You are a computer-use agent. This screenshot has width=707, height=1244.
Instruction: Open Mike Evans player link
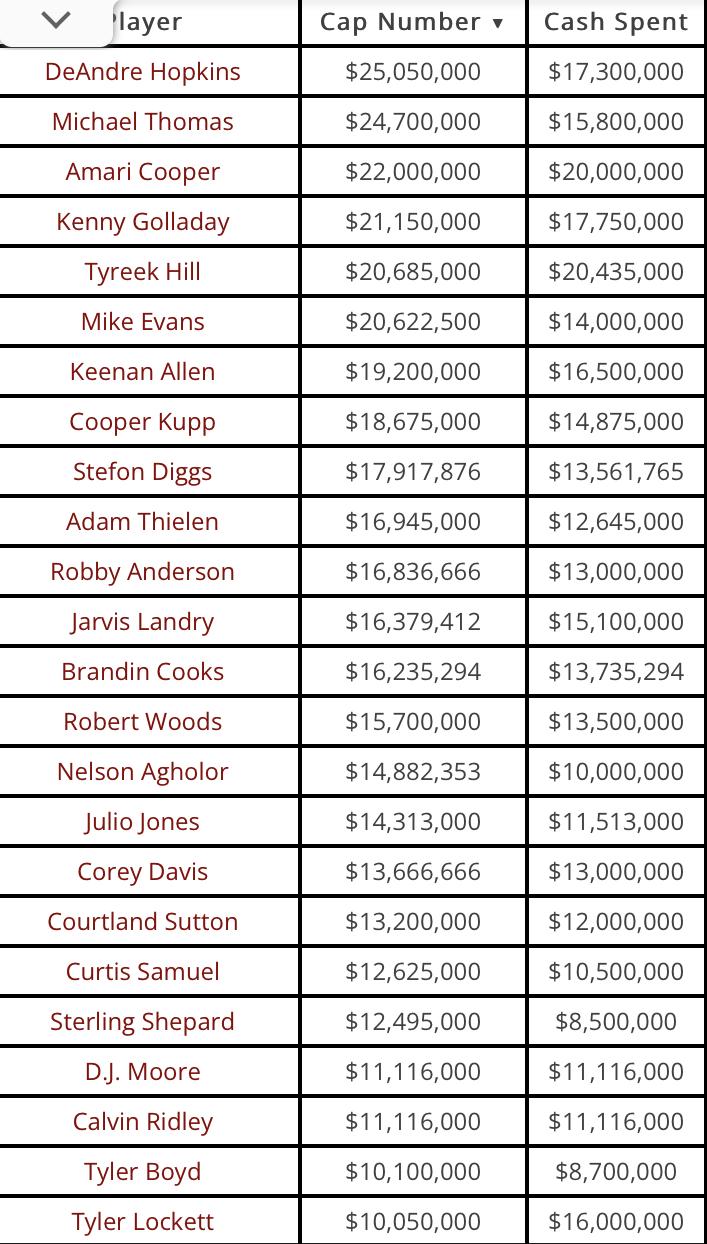[143, 322]
